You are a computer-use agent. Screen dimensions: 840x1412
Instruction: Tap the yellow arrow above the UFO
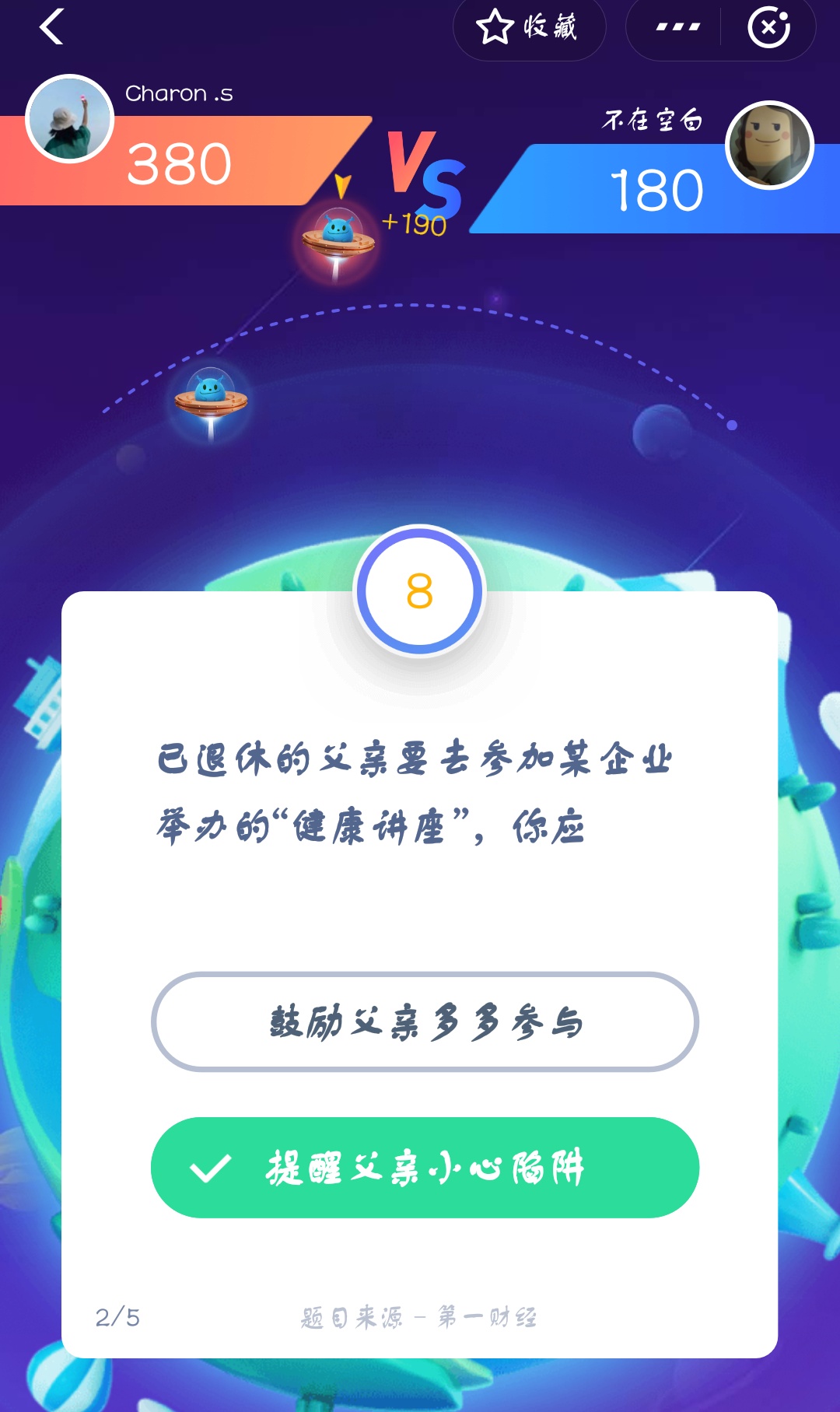(x=342, y=187)
